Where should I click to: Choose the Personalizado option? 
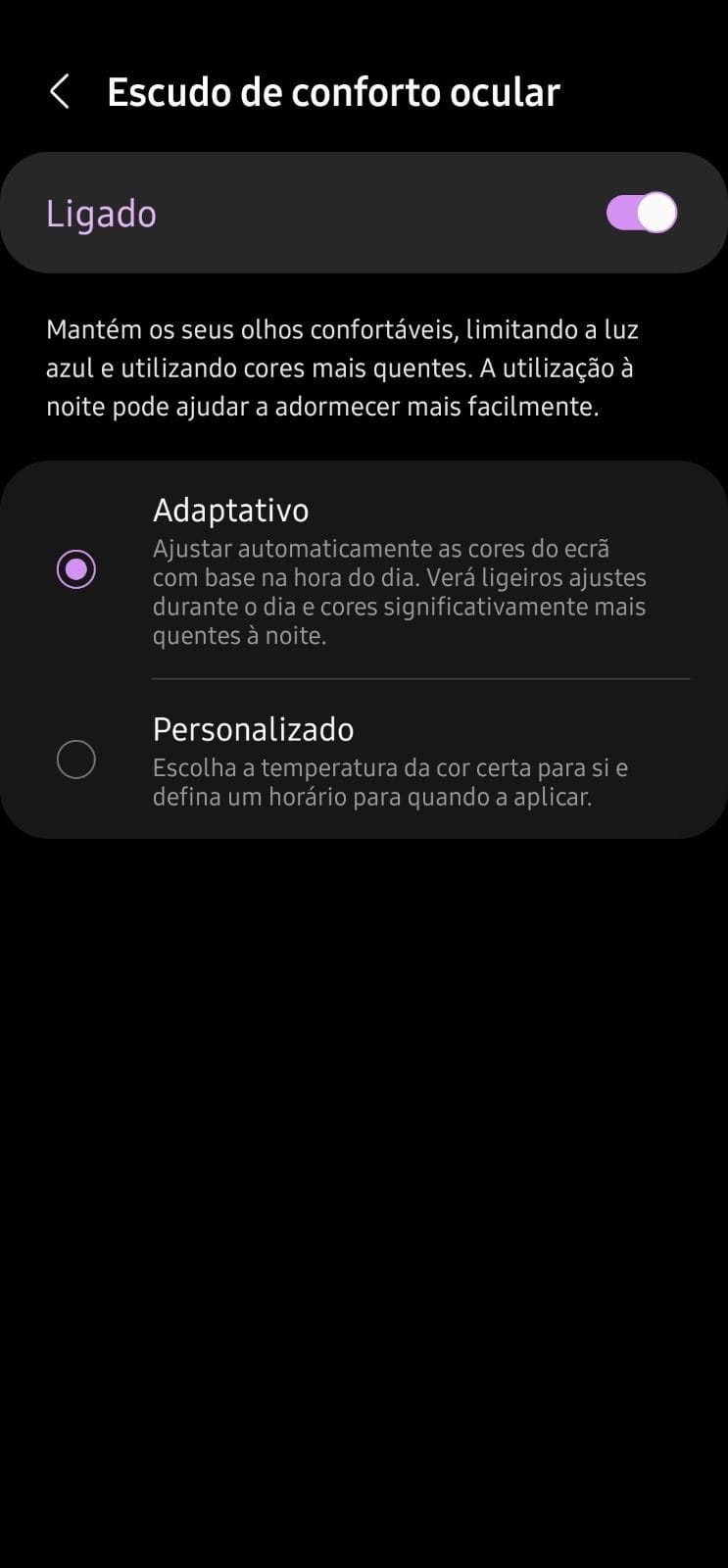pyautogui.click(x=76, y=759)
